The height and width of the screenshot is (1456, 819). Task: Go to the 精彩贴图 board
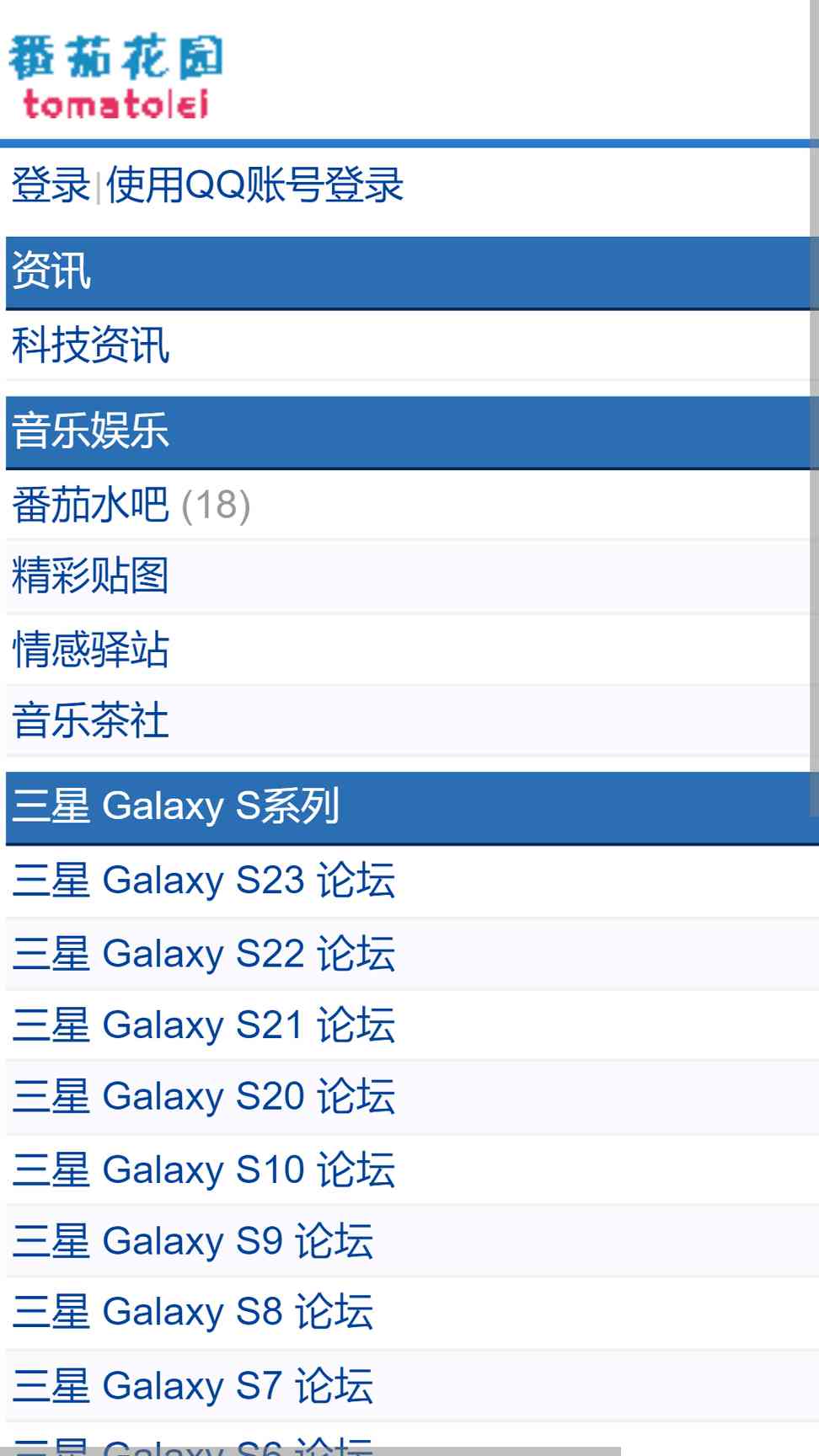91,576
